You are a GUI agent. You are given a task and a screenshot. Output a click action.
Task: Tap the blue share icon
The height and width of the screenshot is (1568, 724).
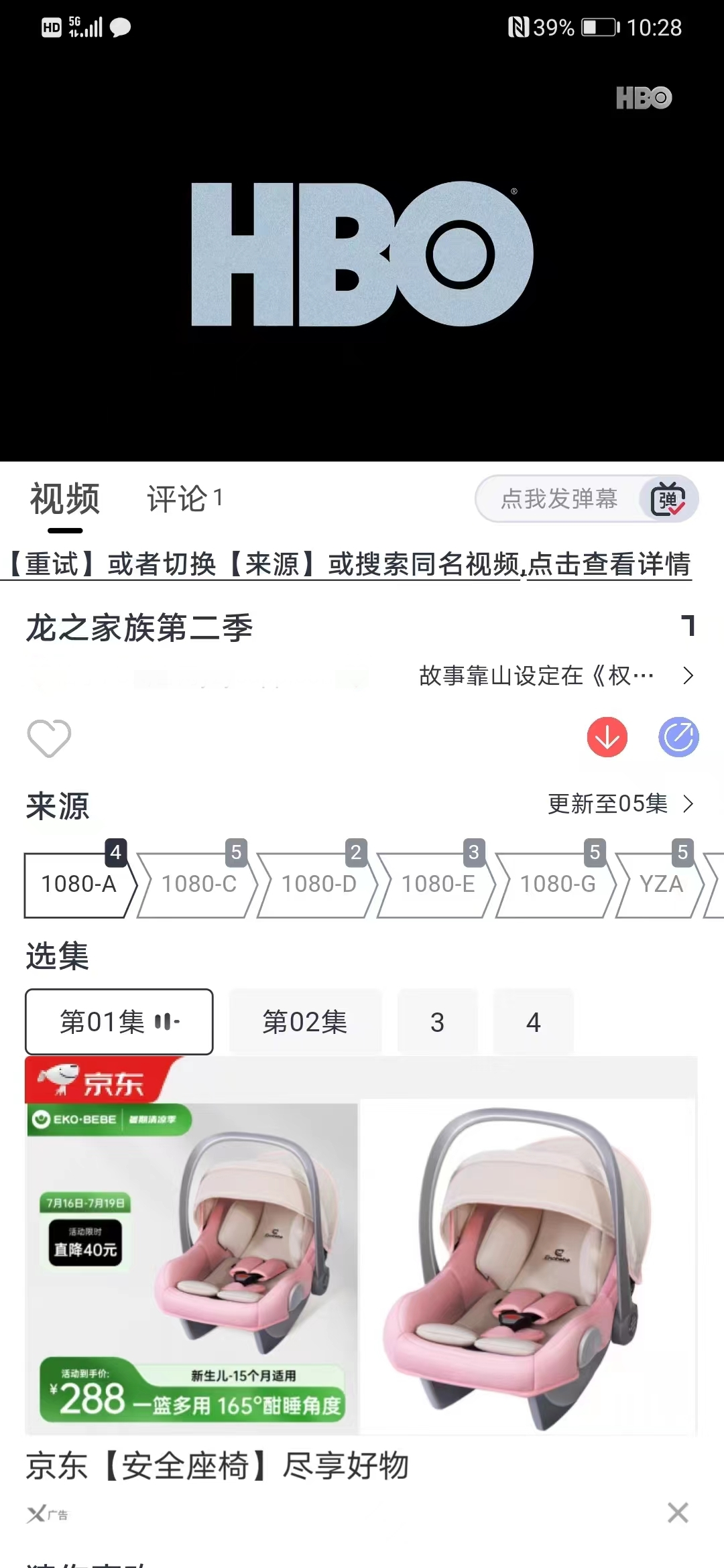(678, 737)
